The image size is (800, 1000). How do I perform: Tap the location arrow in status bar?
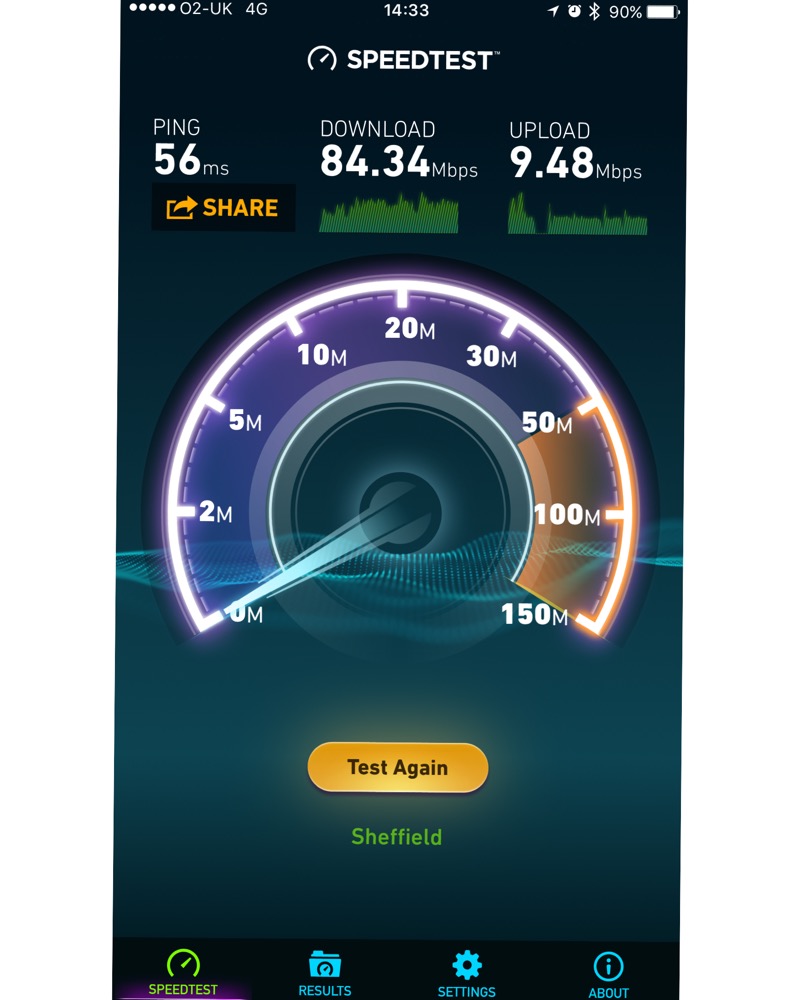point(551,10)
